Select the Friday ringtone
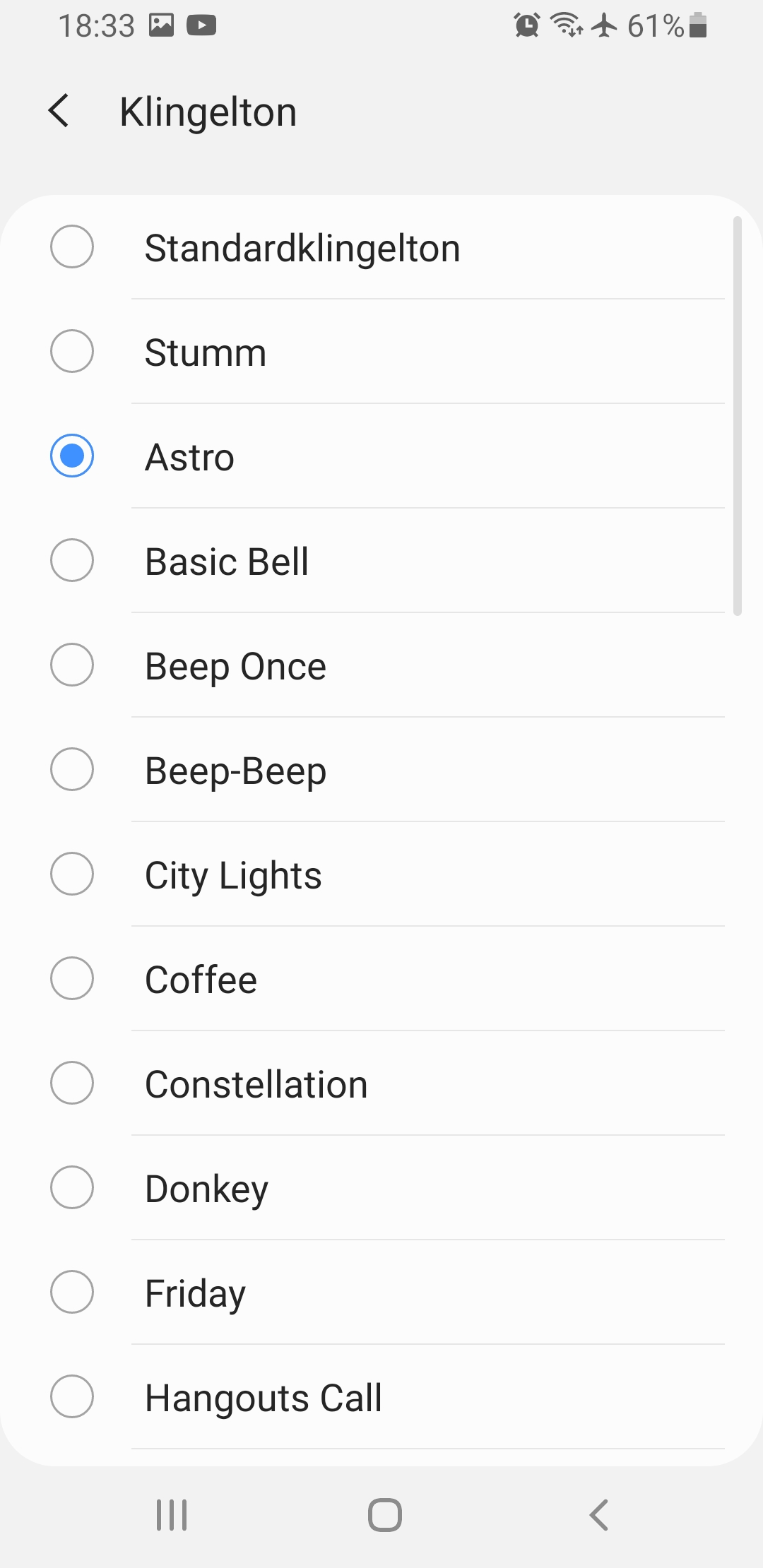The width and height of the screenshot is (763, 1568). (x=195, y=1293)
